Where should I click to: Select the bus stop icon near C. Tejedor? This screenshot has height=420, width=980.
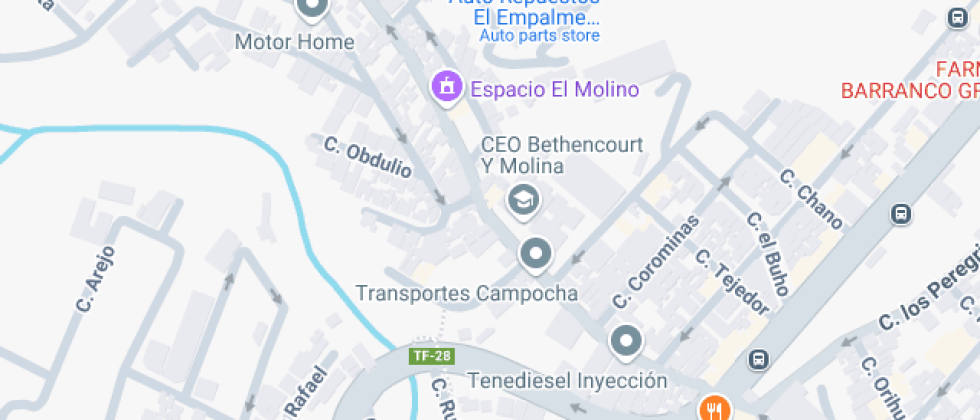pos(760,358)
